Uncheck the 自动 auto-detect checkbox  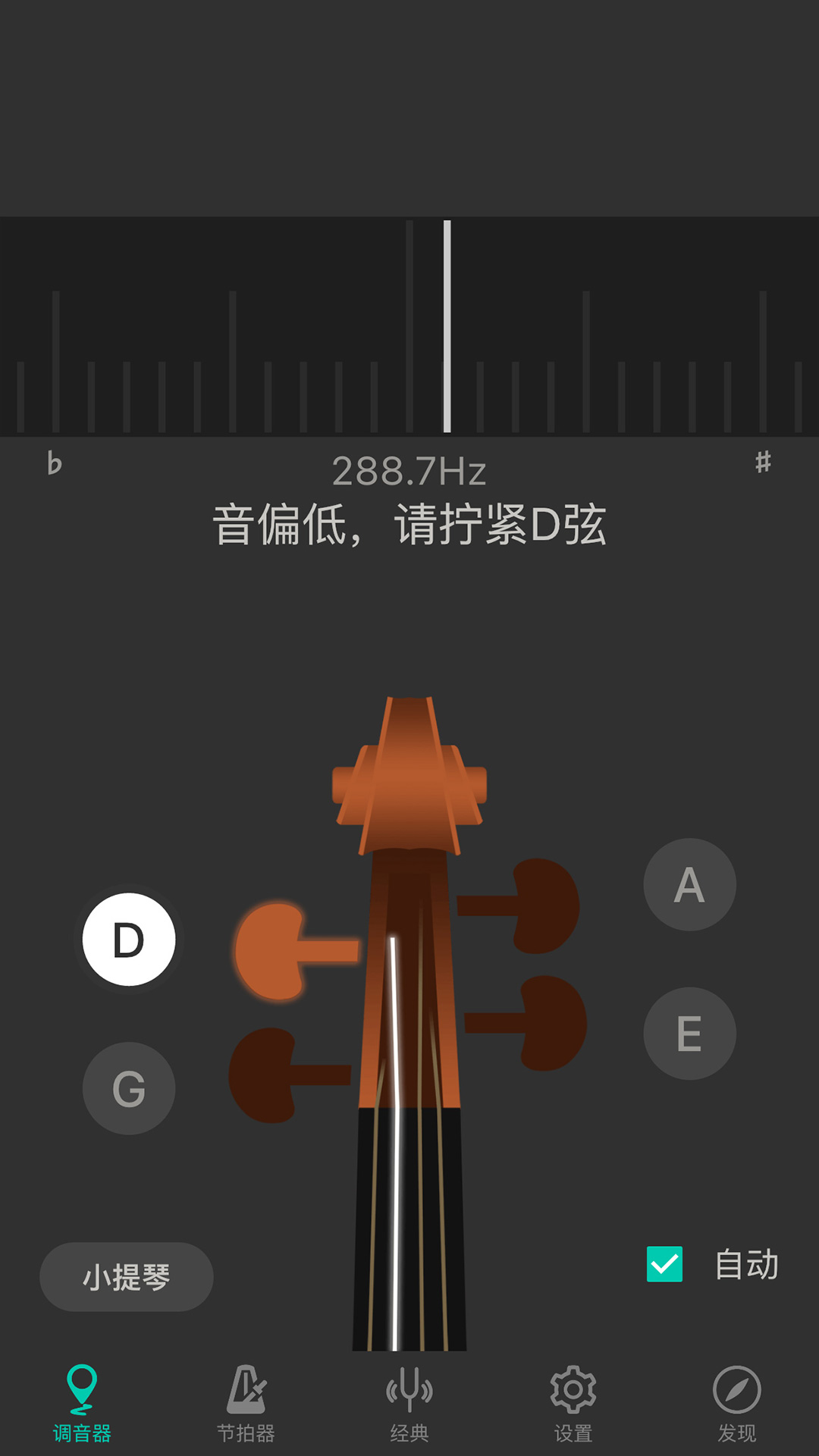coord(664,1264)
